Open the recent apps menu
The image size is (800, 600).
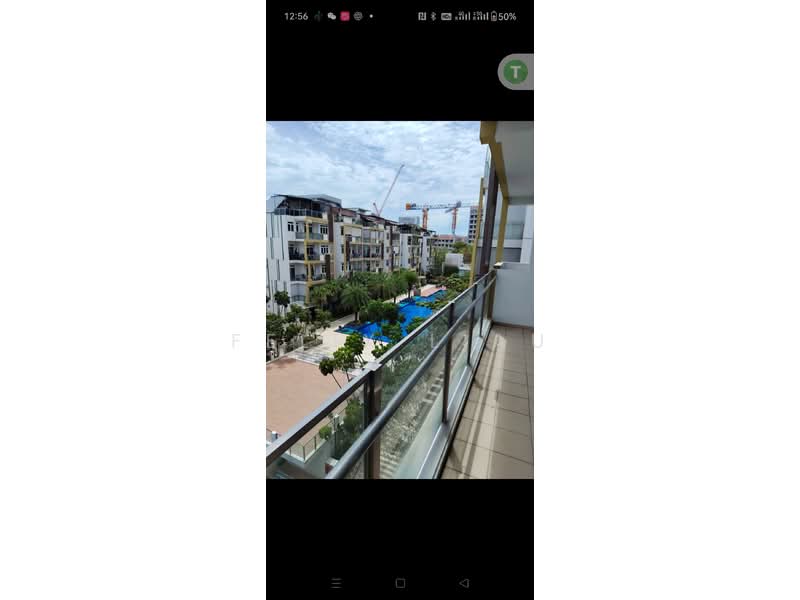336,583
